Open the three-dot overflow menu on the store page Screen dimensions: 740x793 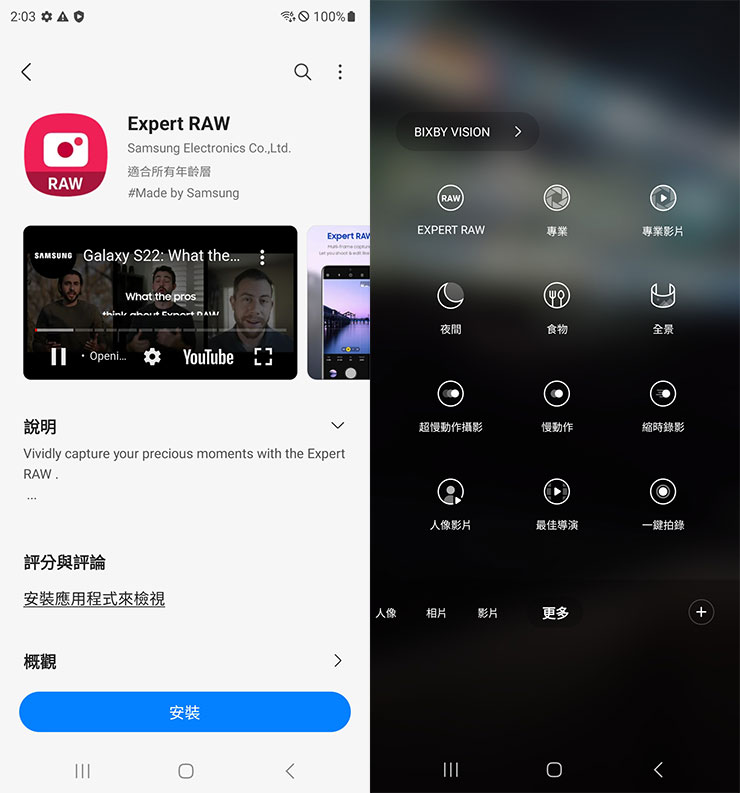340,72
